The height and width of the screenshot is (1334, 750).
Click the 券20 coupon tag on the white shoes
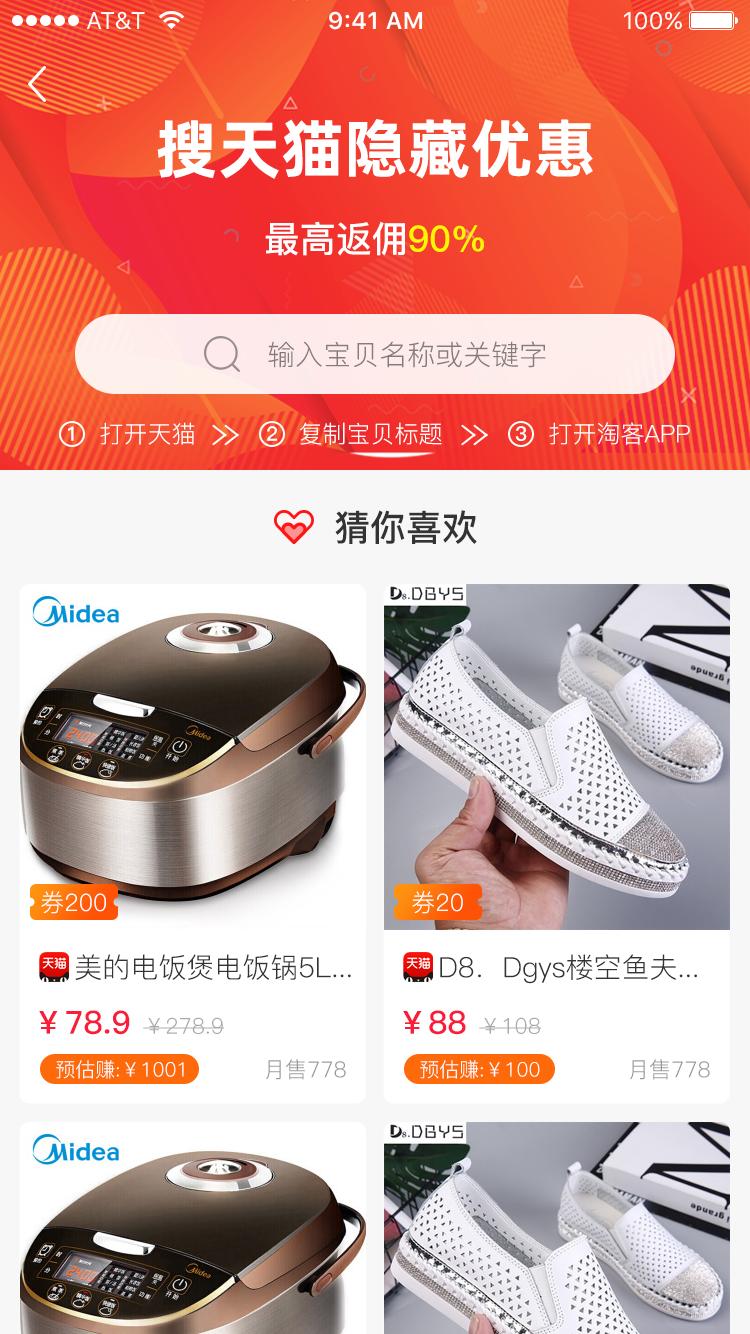tap(437, 902)
